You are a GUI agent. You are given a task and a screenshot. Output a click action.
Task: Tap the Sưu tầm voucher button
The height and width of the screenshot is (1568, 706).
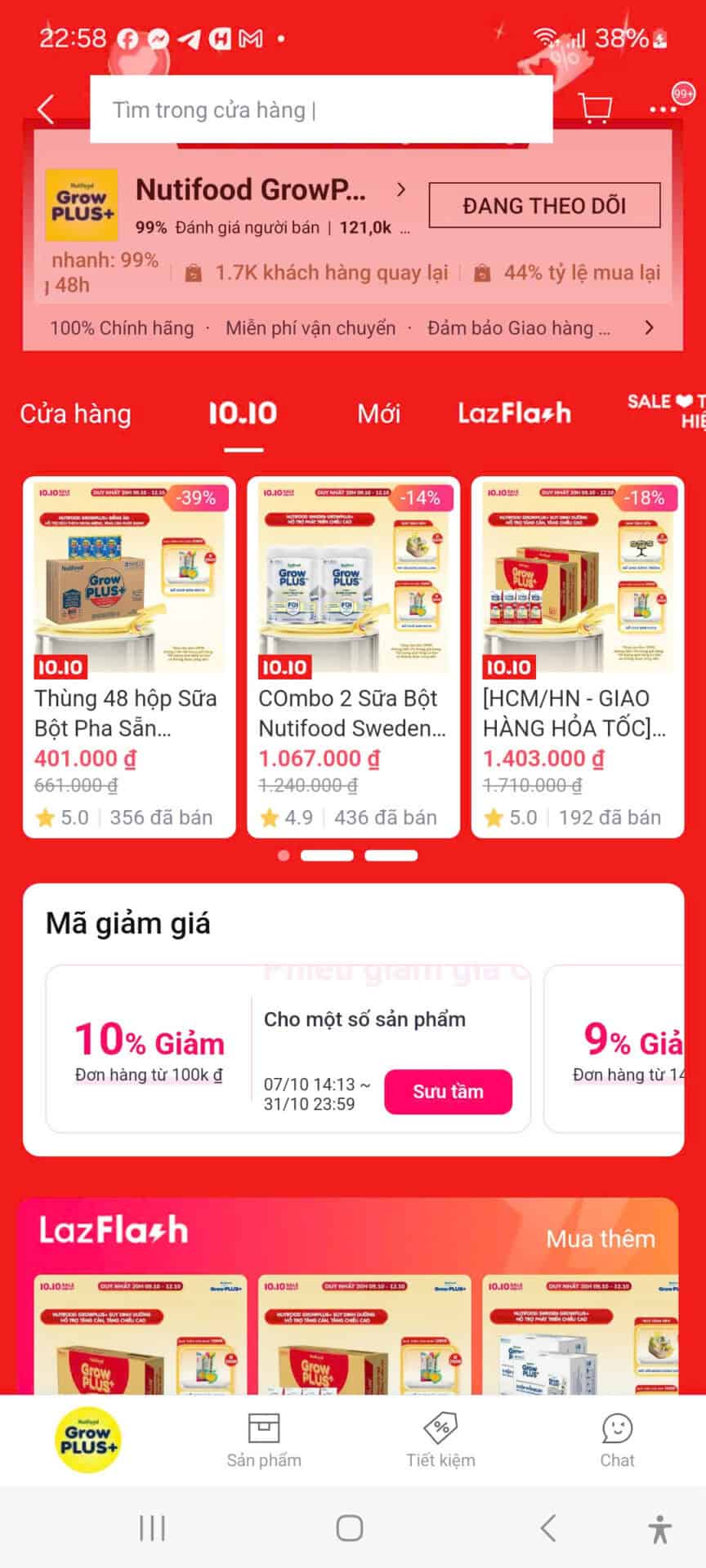[449, 1092]
